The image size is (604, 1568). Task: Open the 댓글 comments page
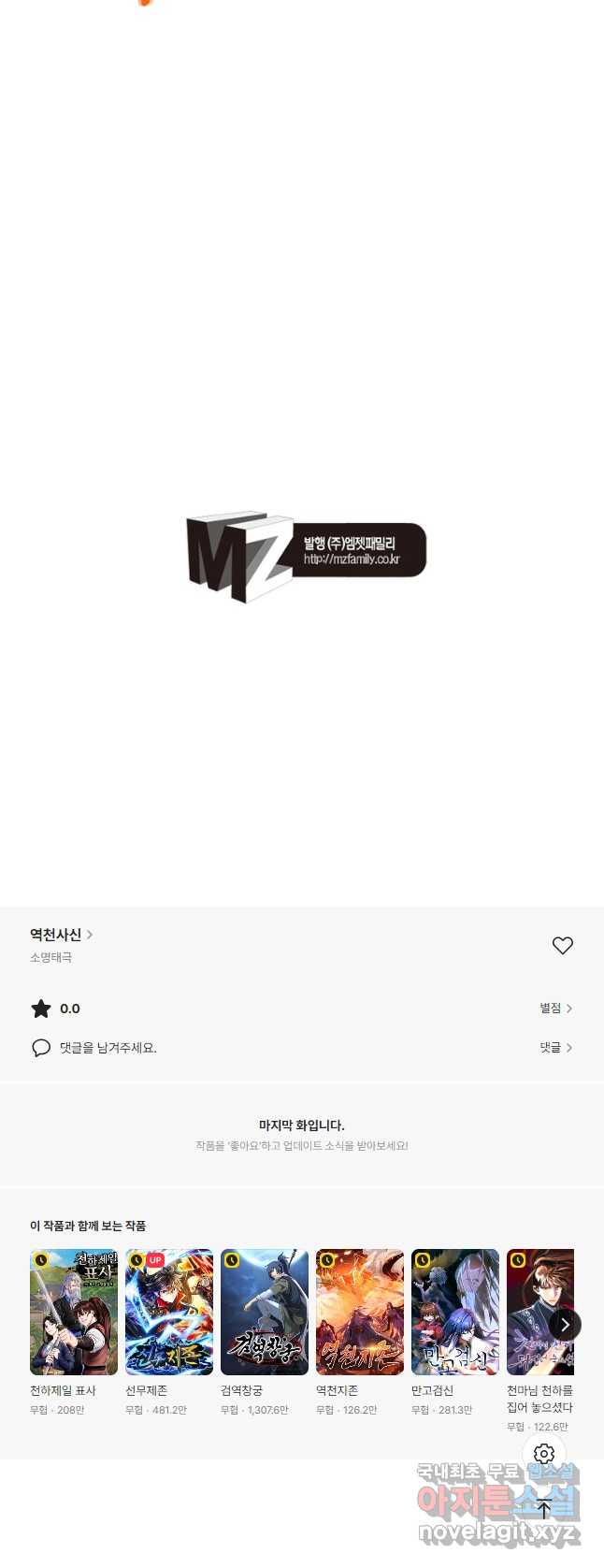(555, 1048)
